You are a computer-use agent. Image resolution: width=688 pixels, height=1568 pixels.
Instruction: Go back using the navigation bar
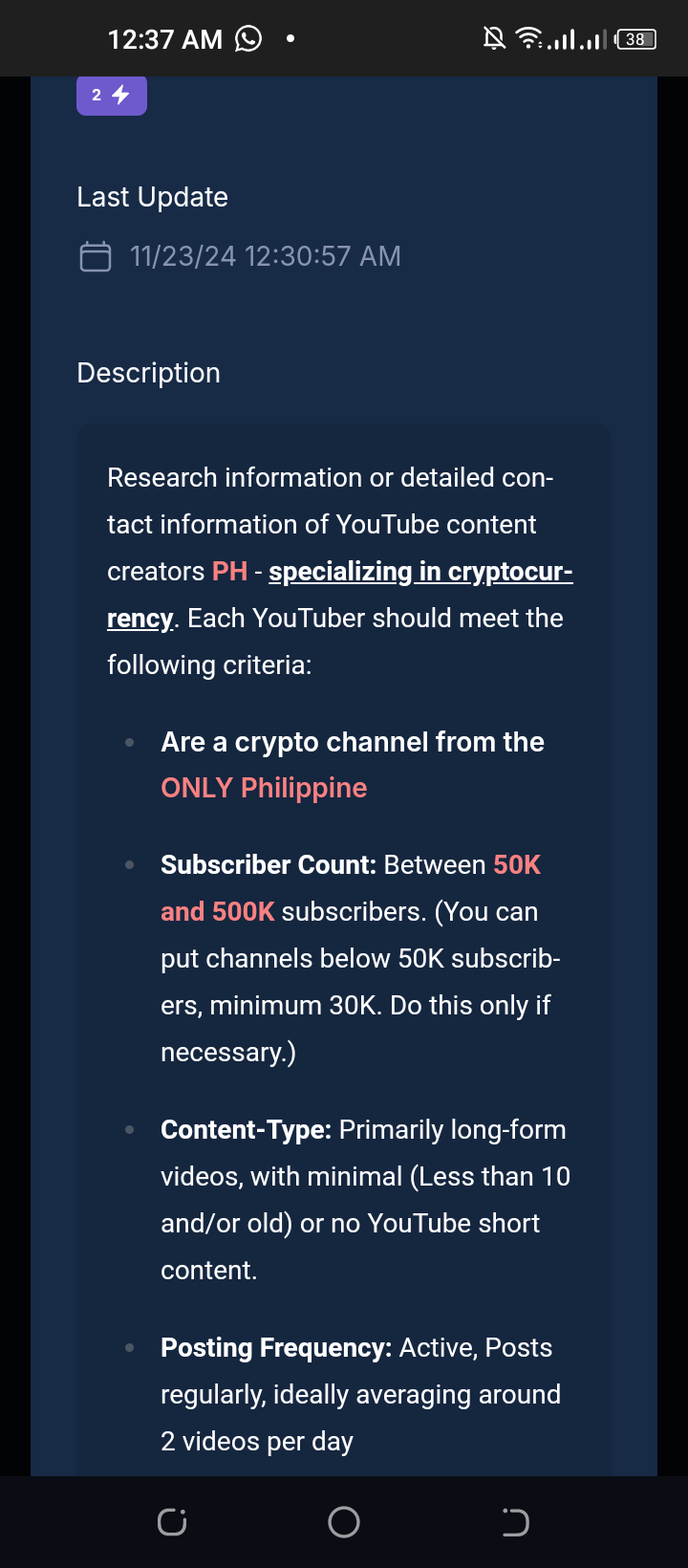tap(515, 1521)
